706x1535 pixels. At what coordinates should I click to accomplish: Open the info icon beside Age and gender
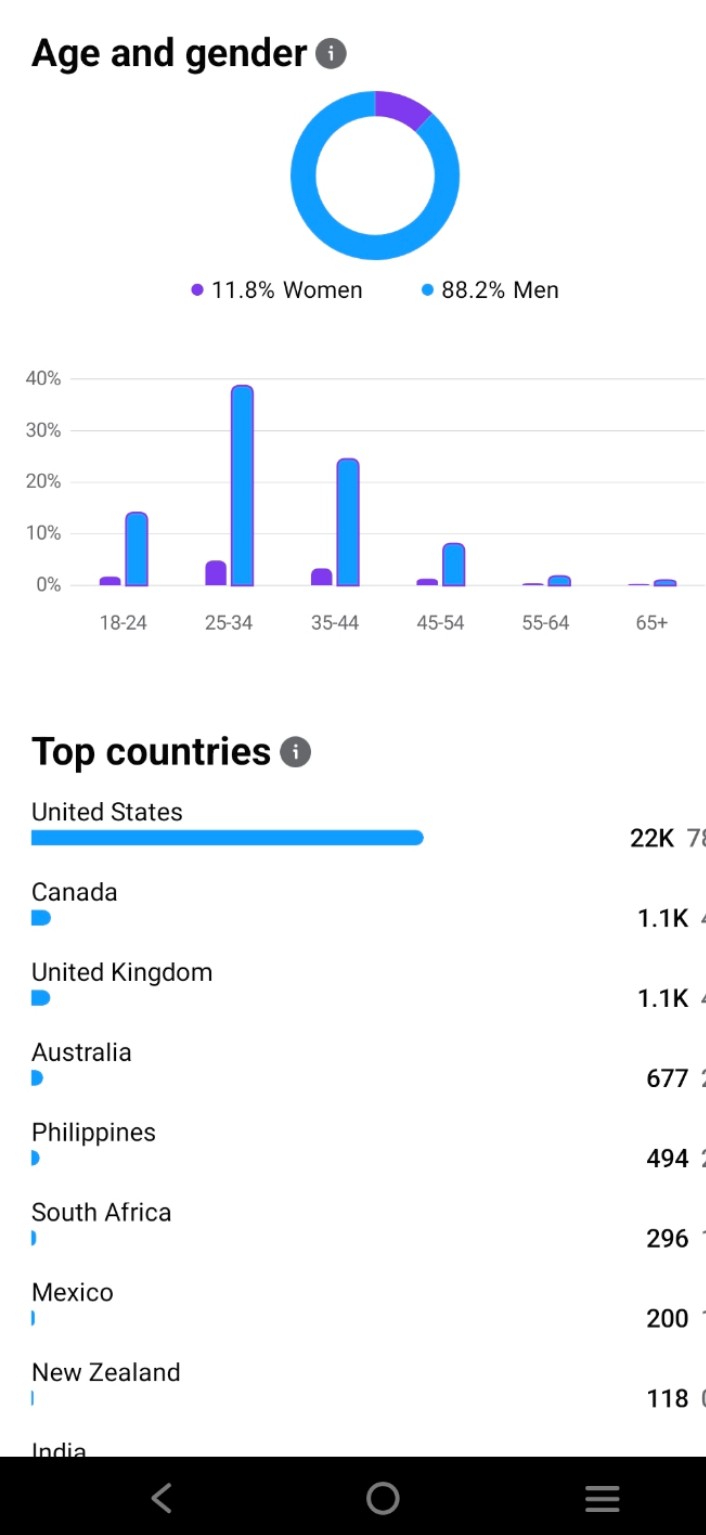[x=331, y=54]
